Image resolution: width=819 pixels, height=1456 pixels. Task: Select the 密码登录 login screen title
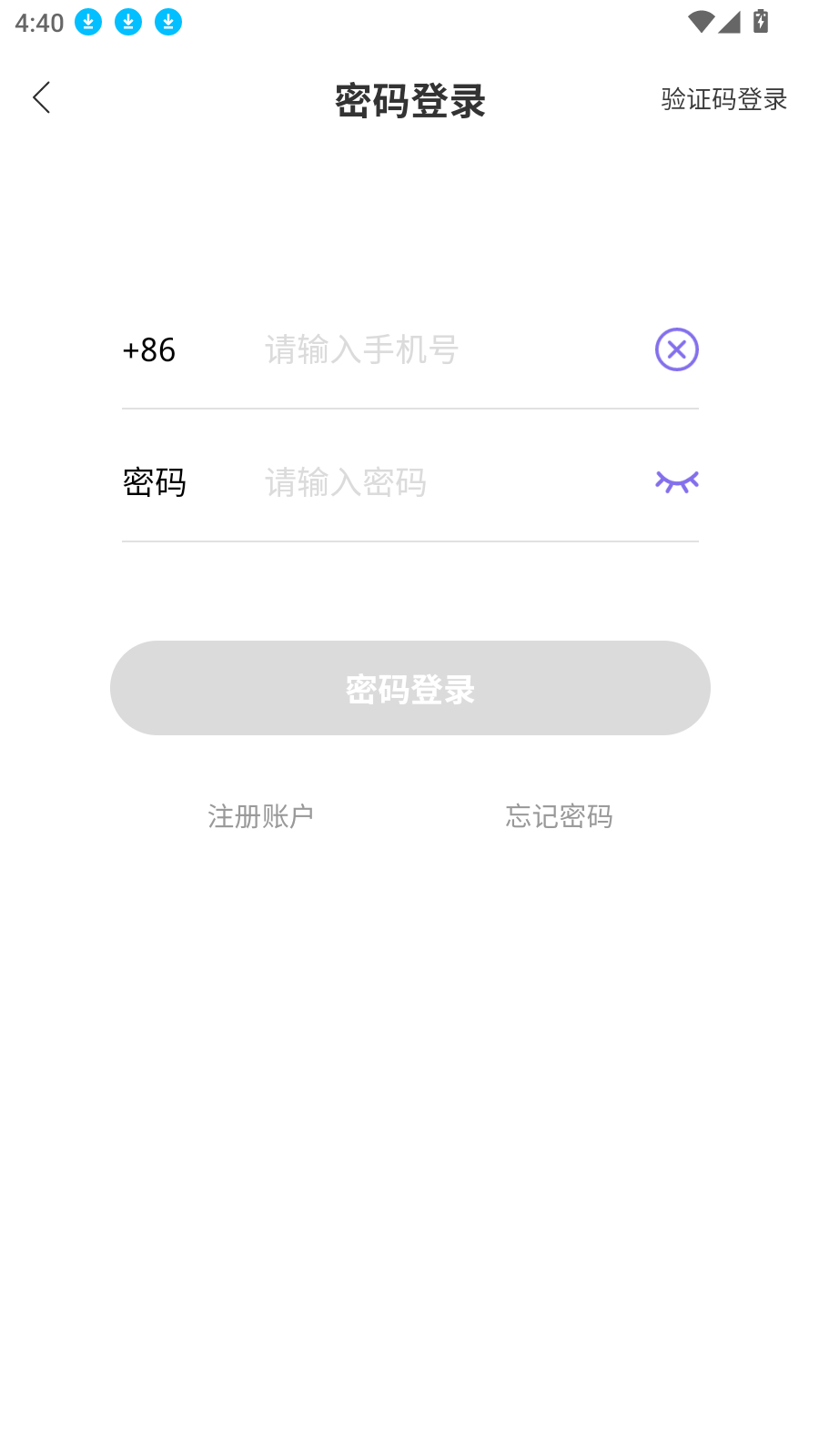pos(409,102)
